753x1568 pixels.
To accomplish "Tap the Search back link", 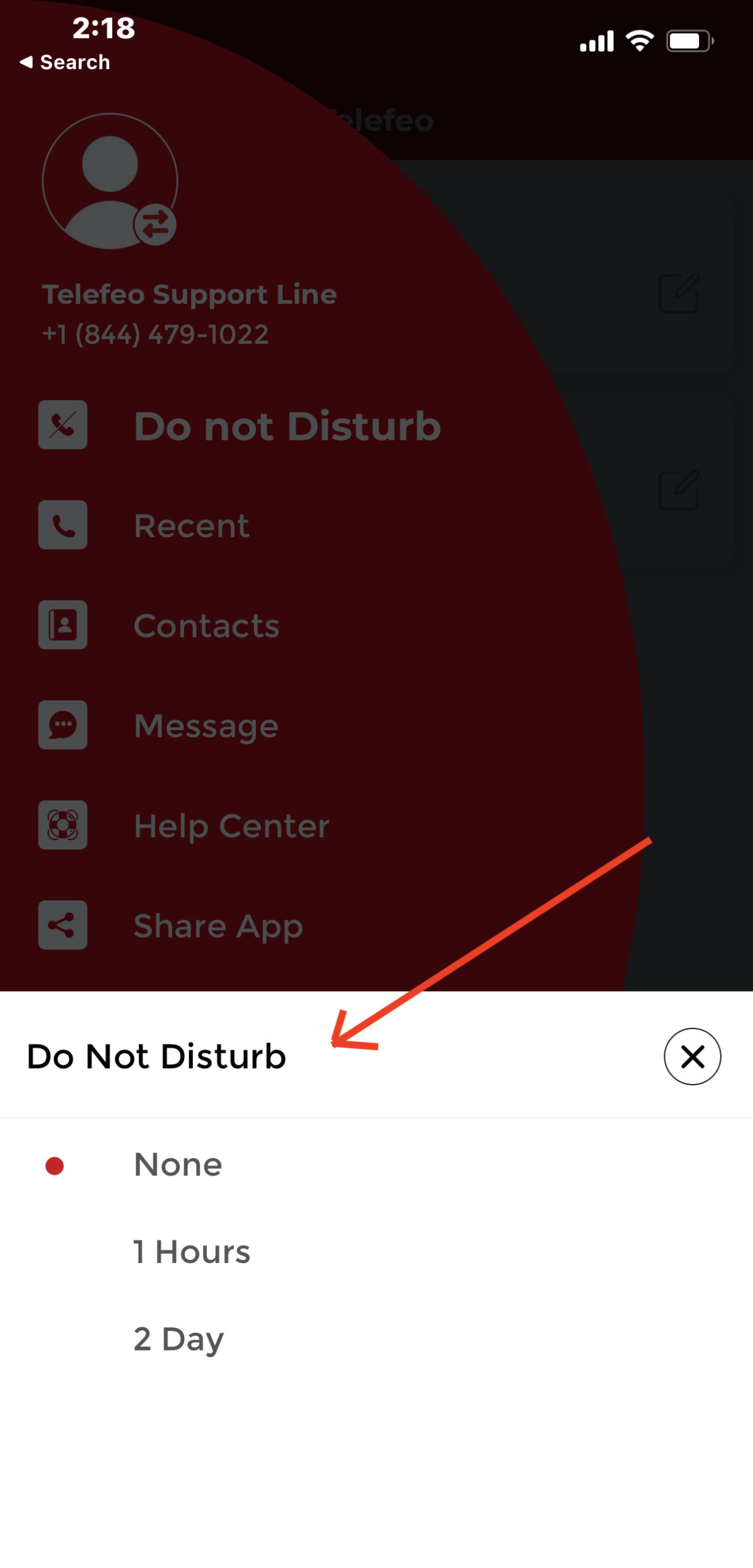I will [65, 61].
